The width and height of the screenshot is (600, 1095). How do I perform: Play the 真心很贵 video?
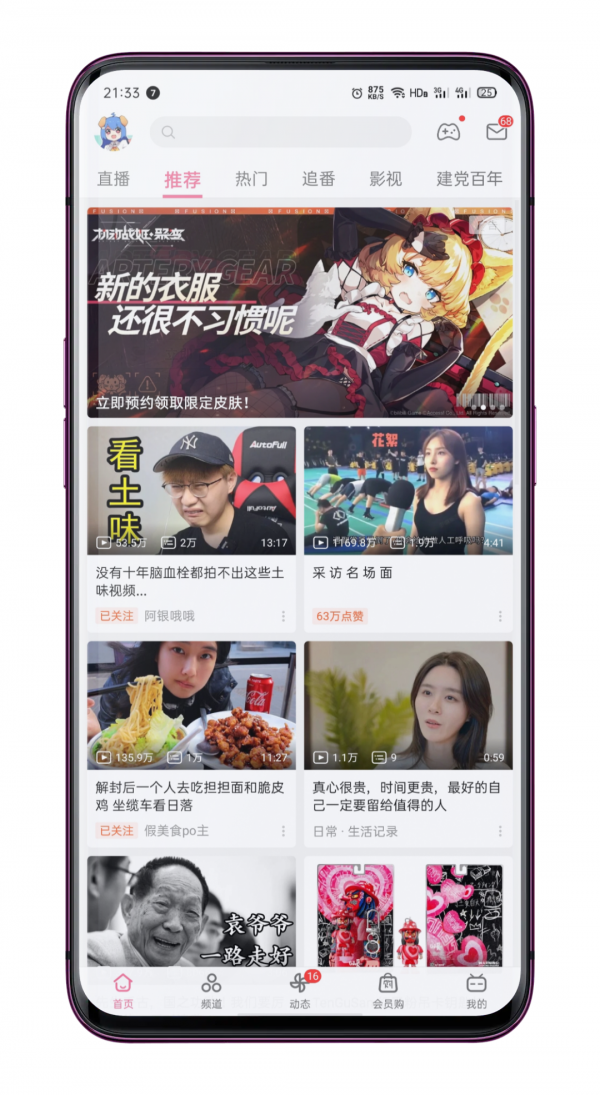408,705
